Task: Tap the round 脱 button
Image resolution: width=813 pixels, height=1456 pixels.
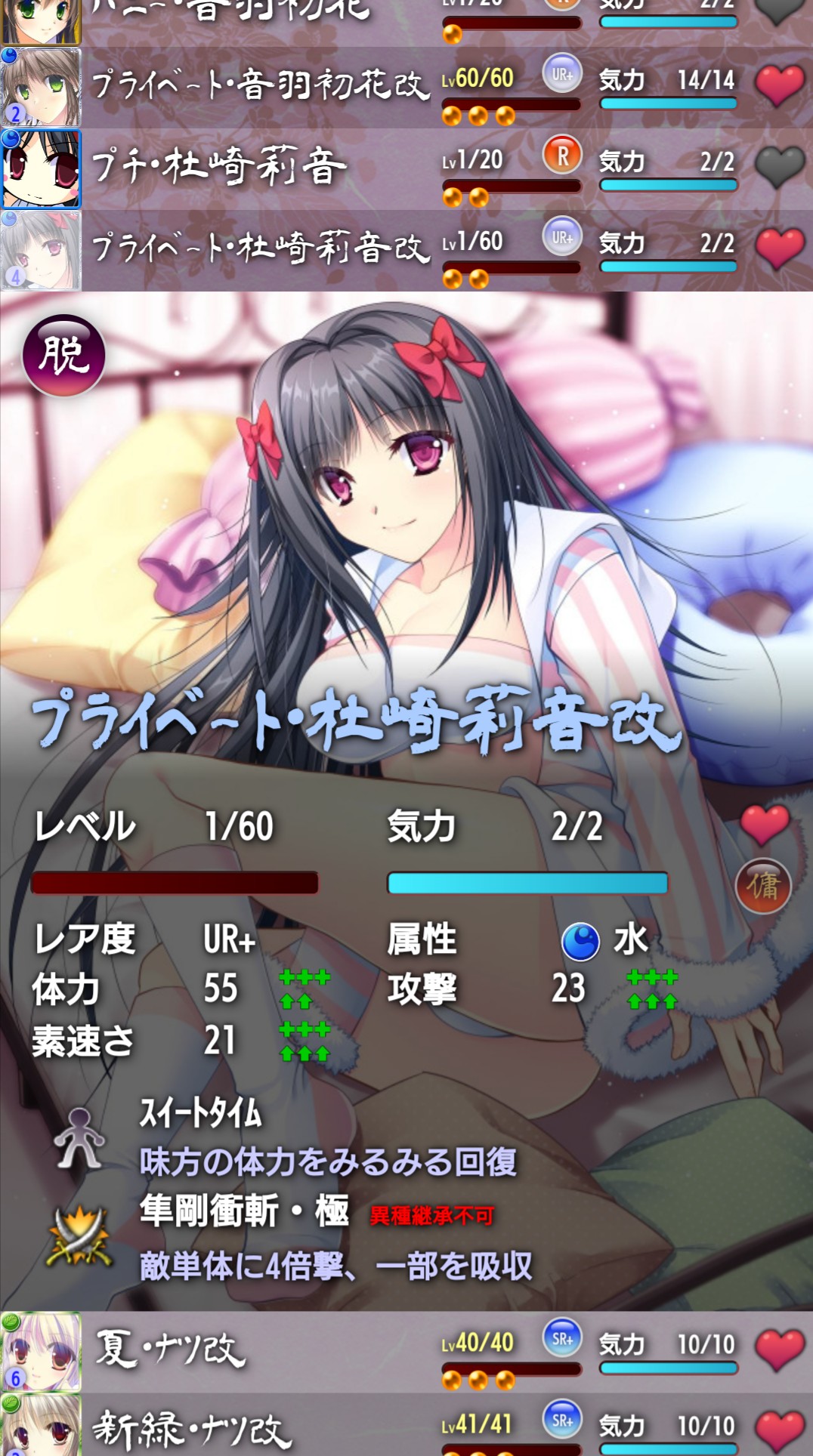Action: [x=63, y=355]
